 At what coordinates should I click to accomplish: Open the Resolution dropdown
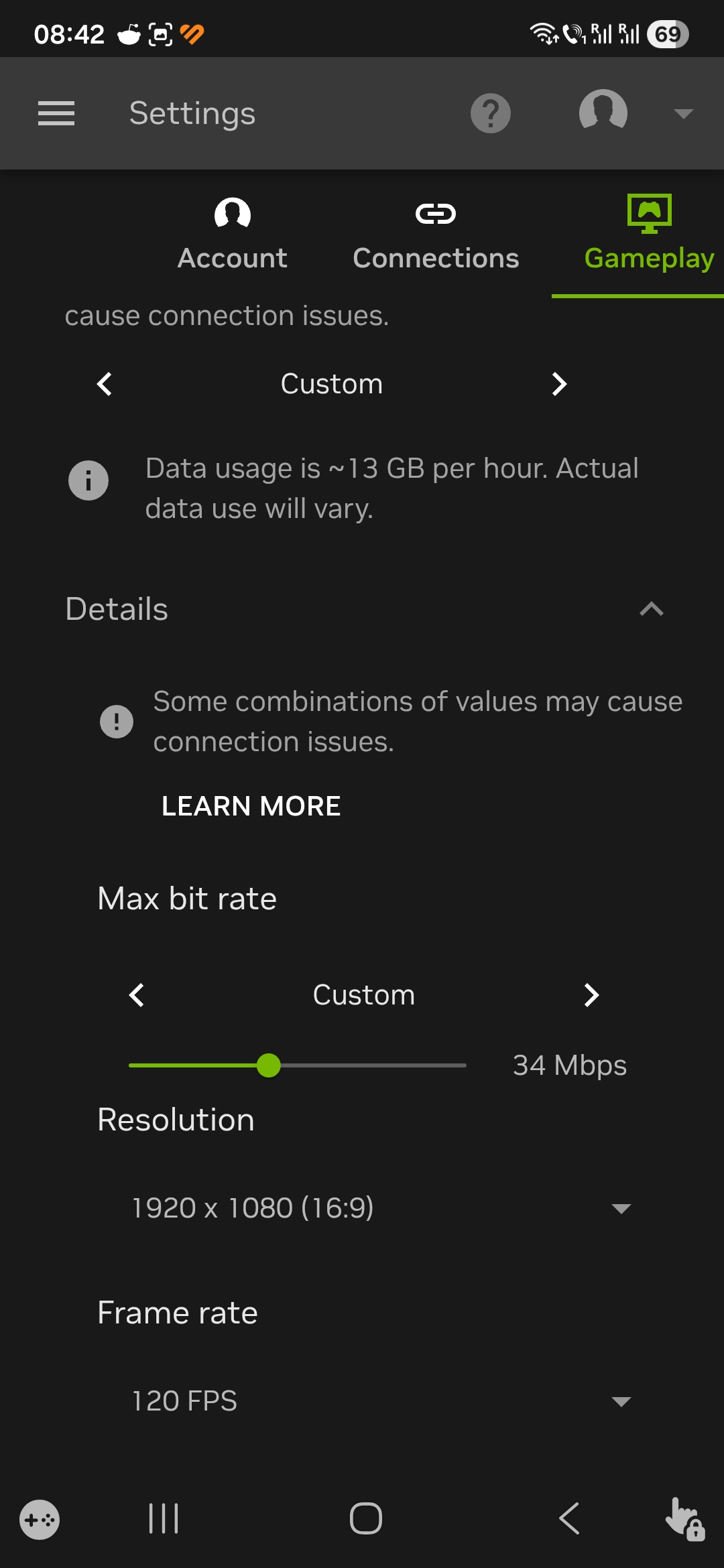click(x=382, y=1208)
